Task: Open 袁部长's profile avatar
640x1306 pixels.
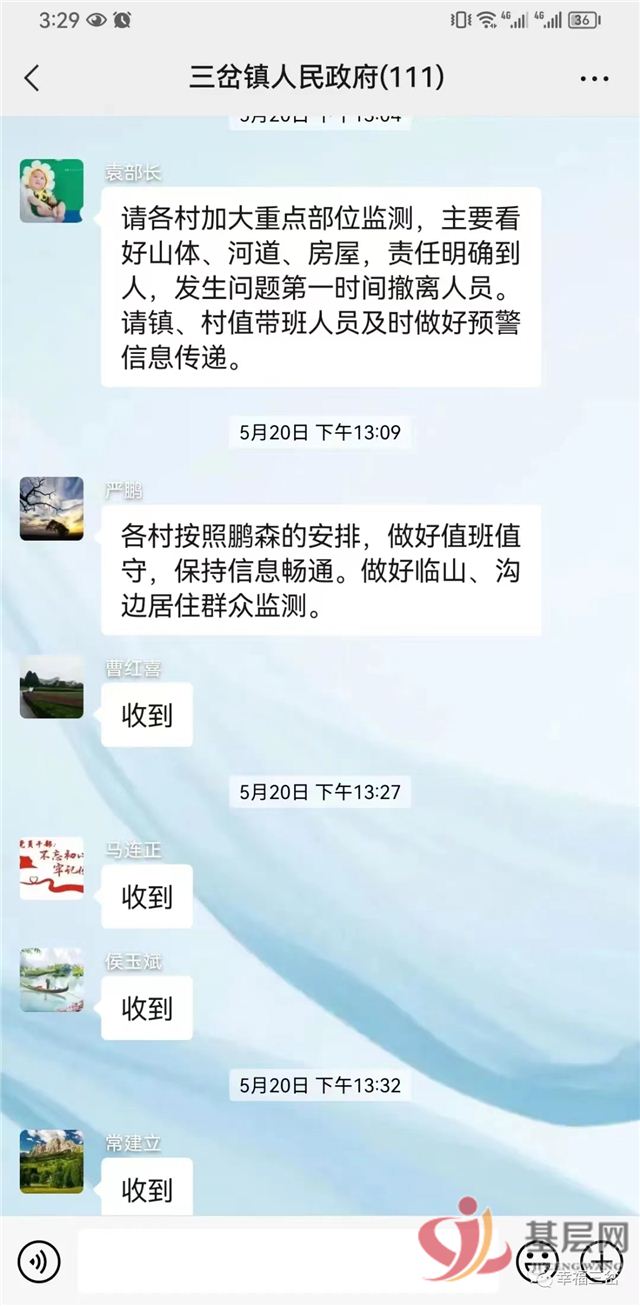Action: [x=52, y=190]
